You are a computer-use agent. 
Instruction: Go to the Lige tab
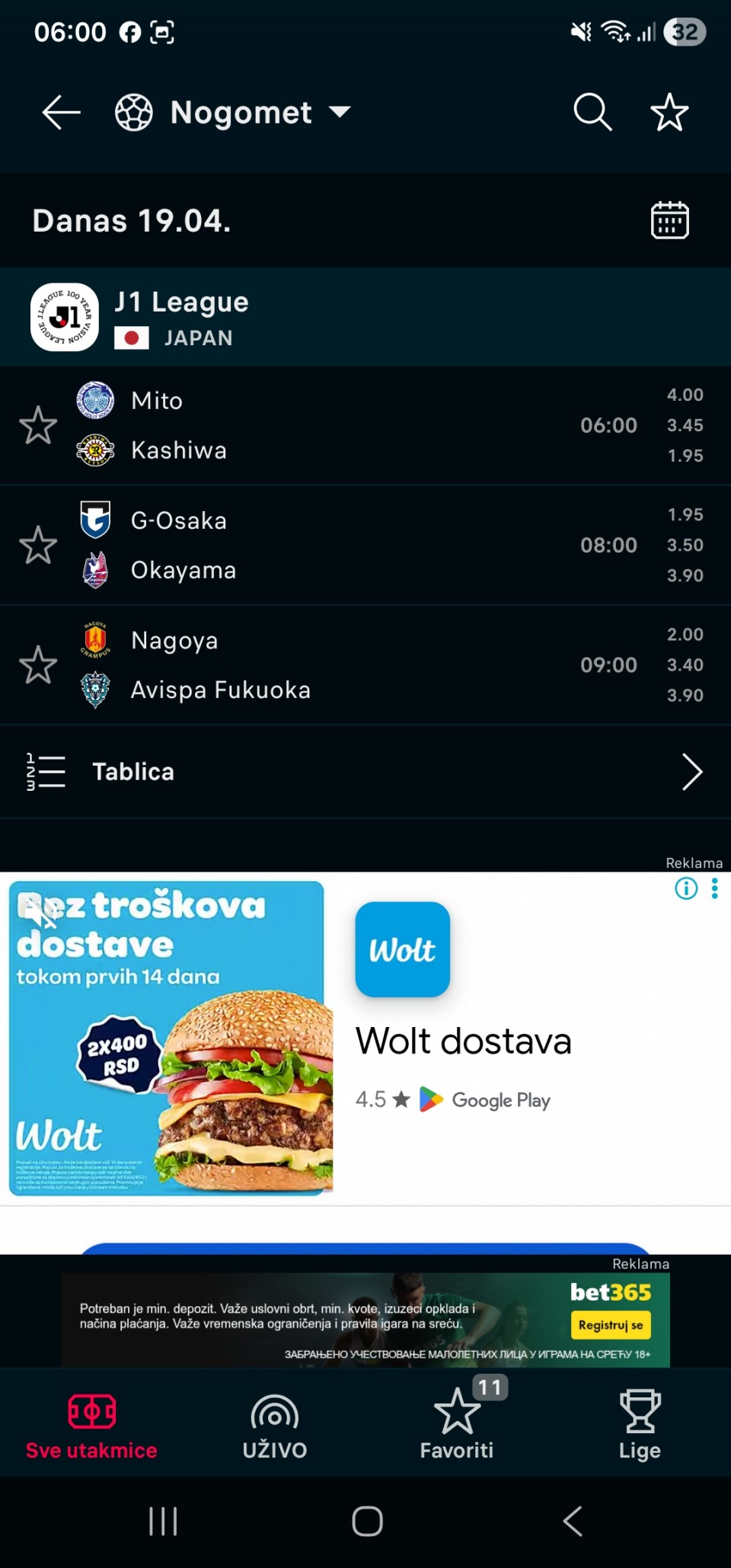pyautogui.click(x=640, y=1425)
